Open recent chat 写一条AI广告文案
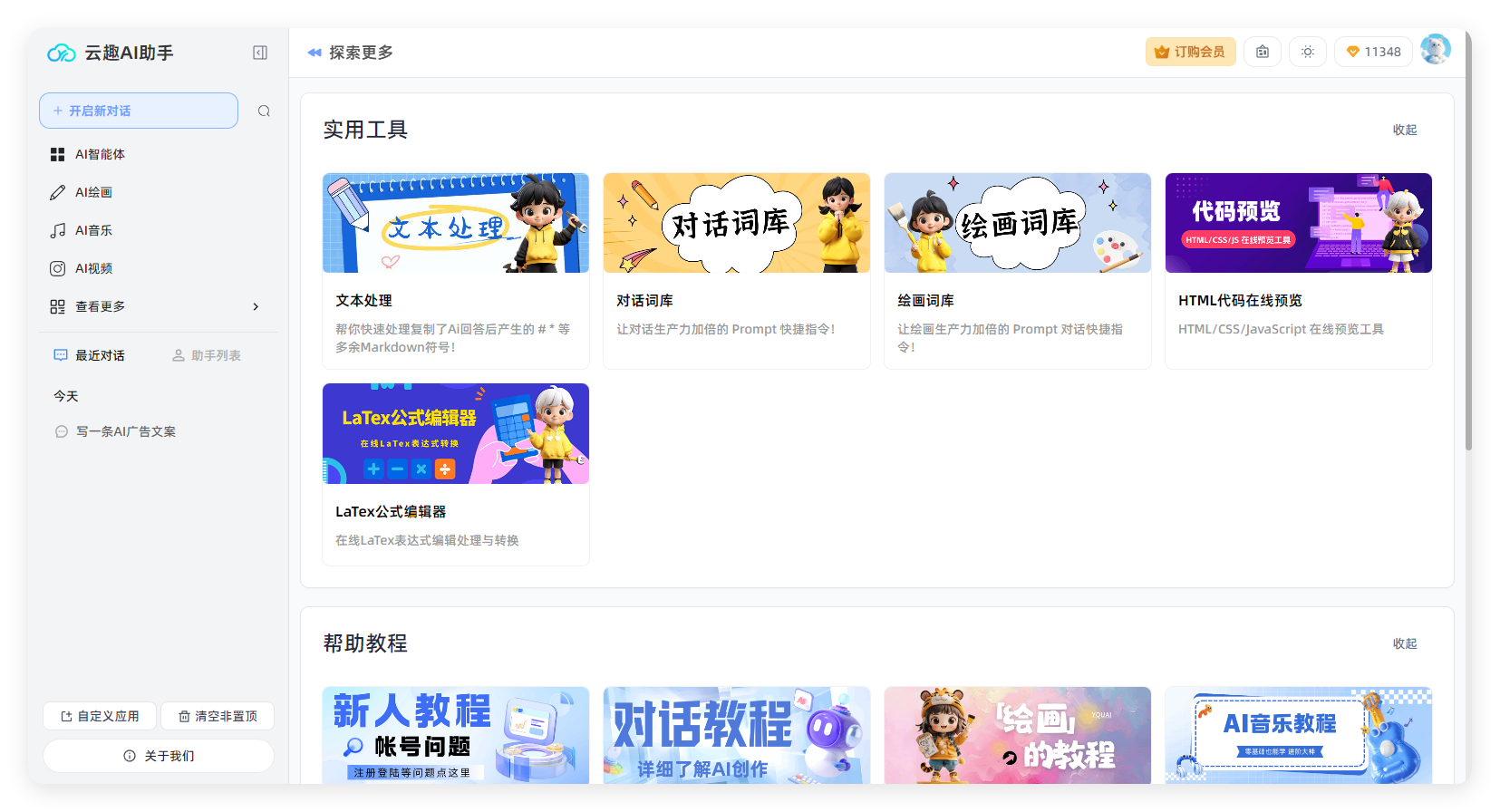The width and height of the screenshot is (1500, 812). pyautogui.click(x=125, y=431)
